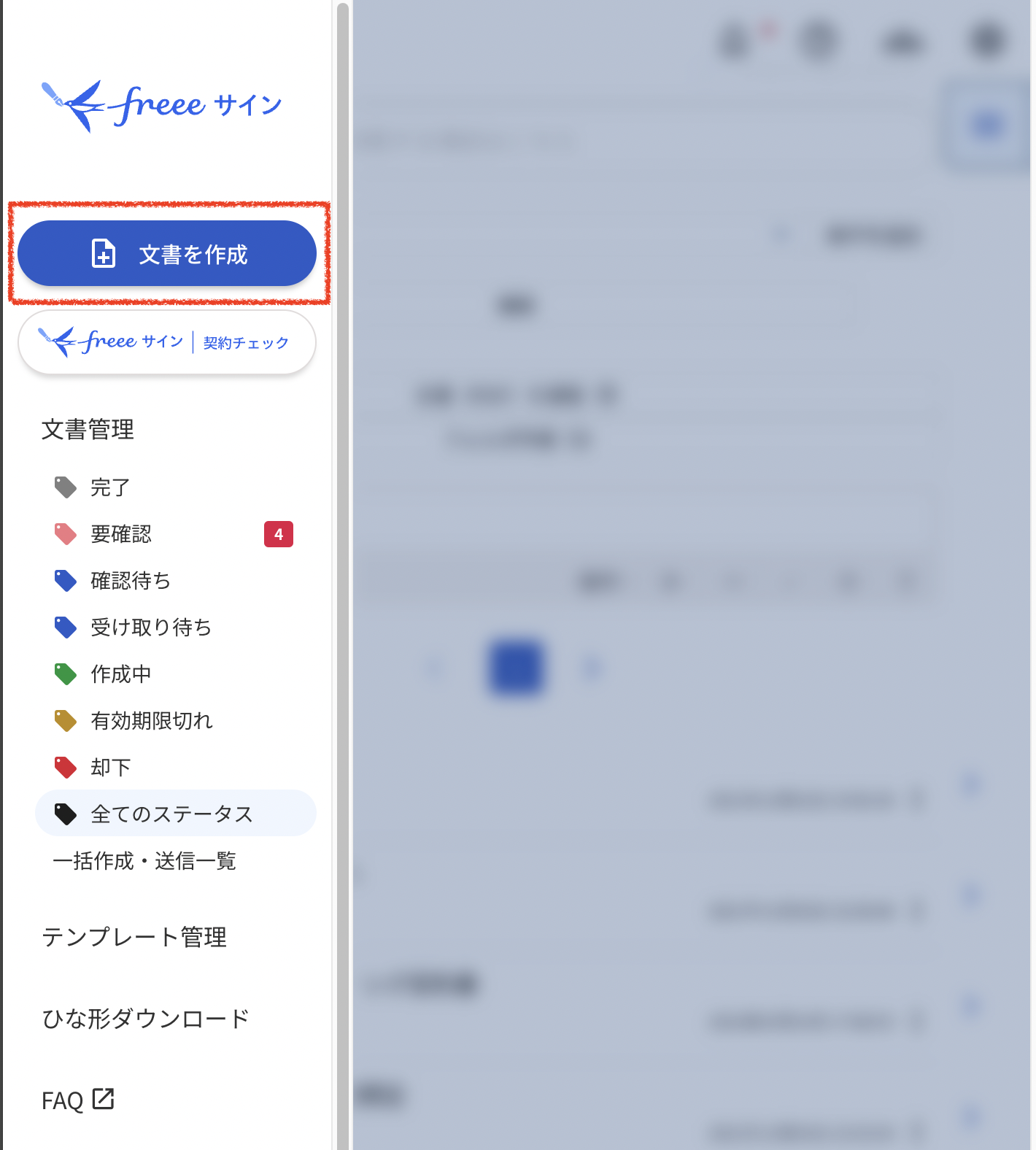Open 一括作成・送信一覧

(x=144, y=861)
